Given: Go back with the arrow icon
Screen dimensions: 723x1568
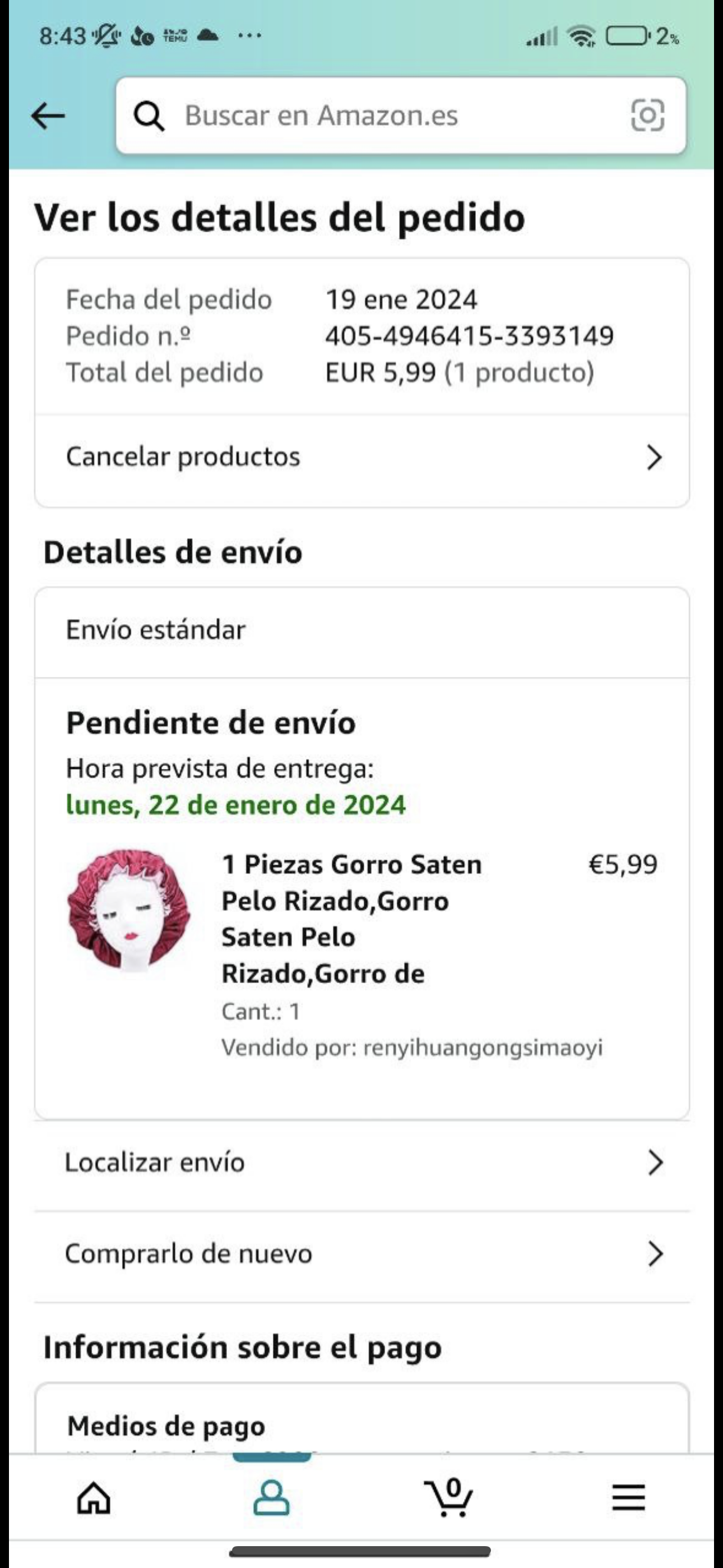Looking at the screenshot, I should click(x=48, y=116).
